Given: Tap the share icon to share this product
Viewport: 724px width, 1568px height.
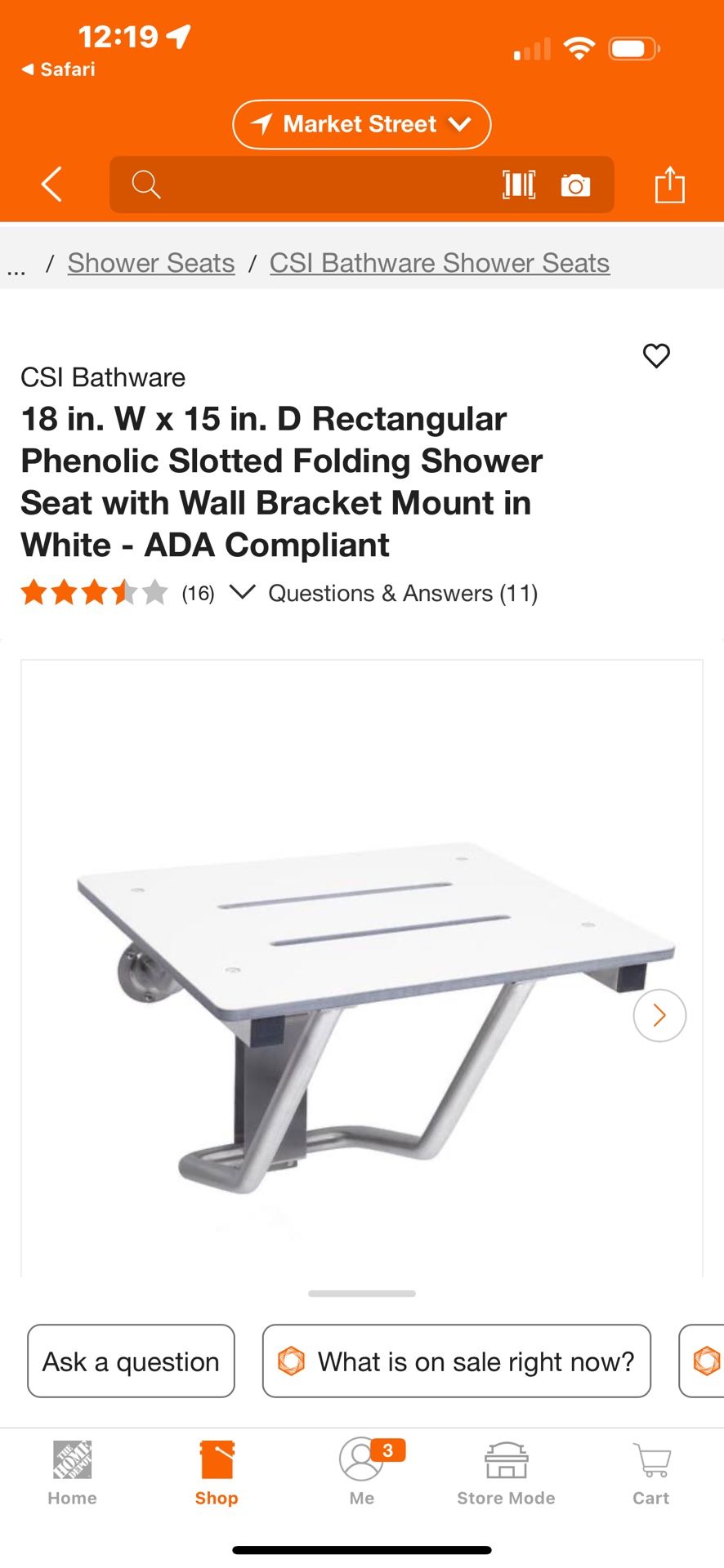Looking at the screenshot, I should 670,185.
